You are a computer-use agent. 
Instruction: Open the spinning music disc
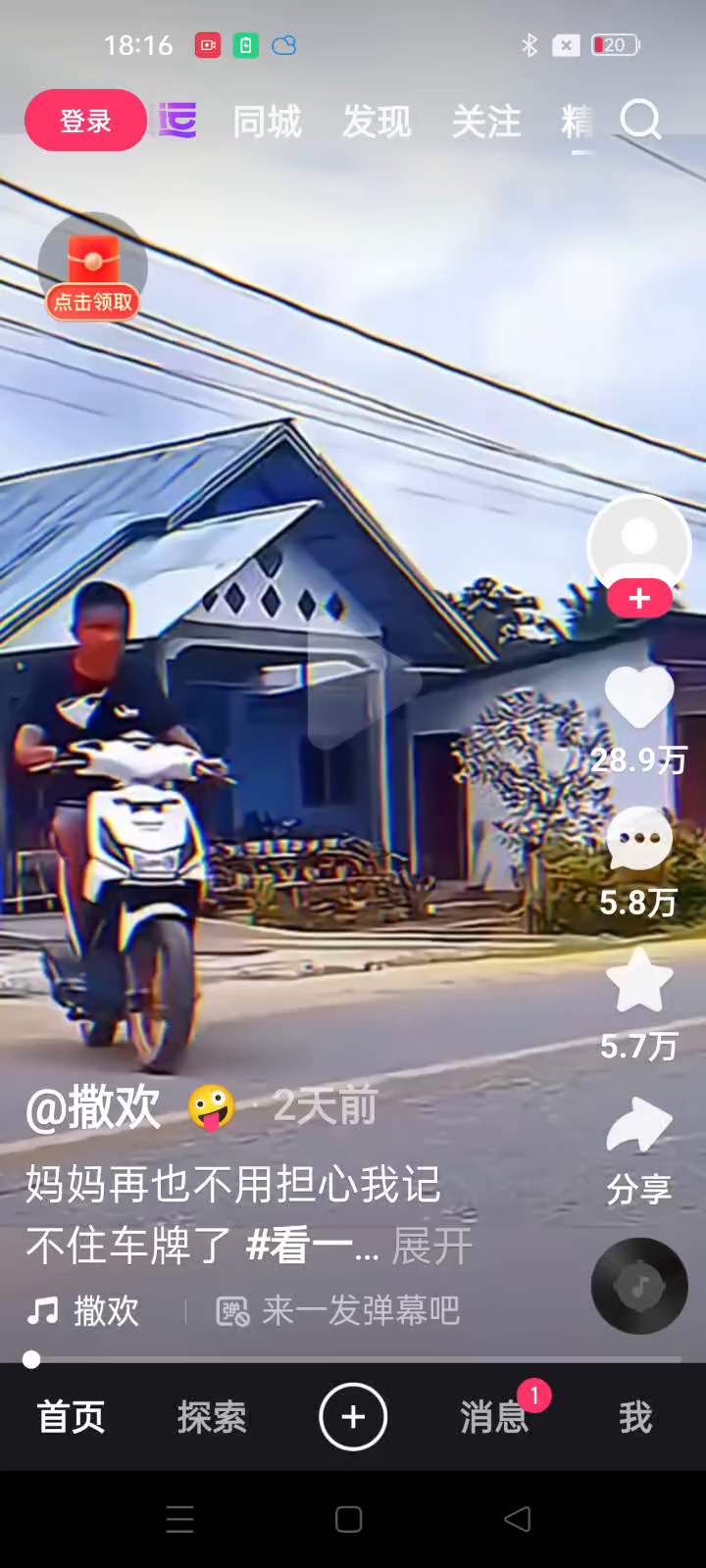pyautogui.click(x=639, y=1286)
